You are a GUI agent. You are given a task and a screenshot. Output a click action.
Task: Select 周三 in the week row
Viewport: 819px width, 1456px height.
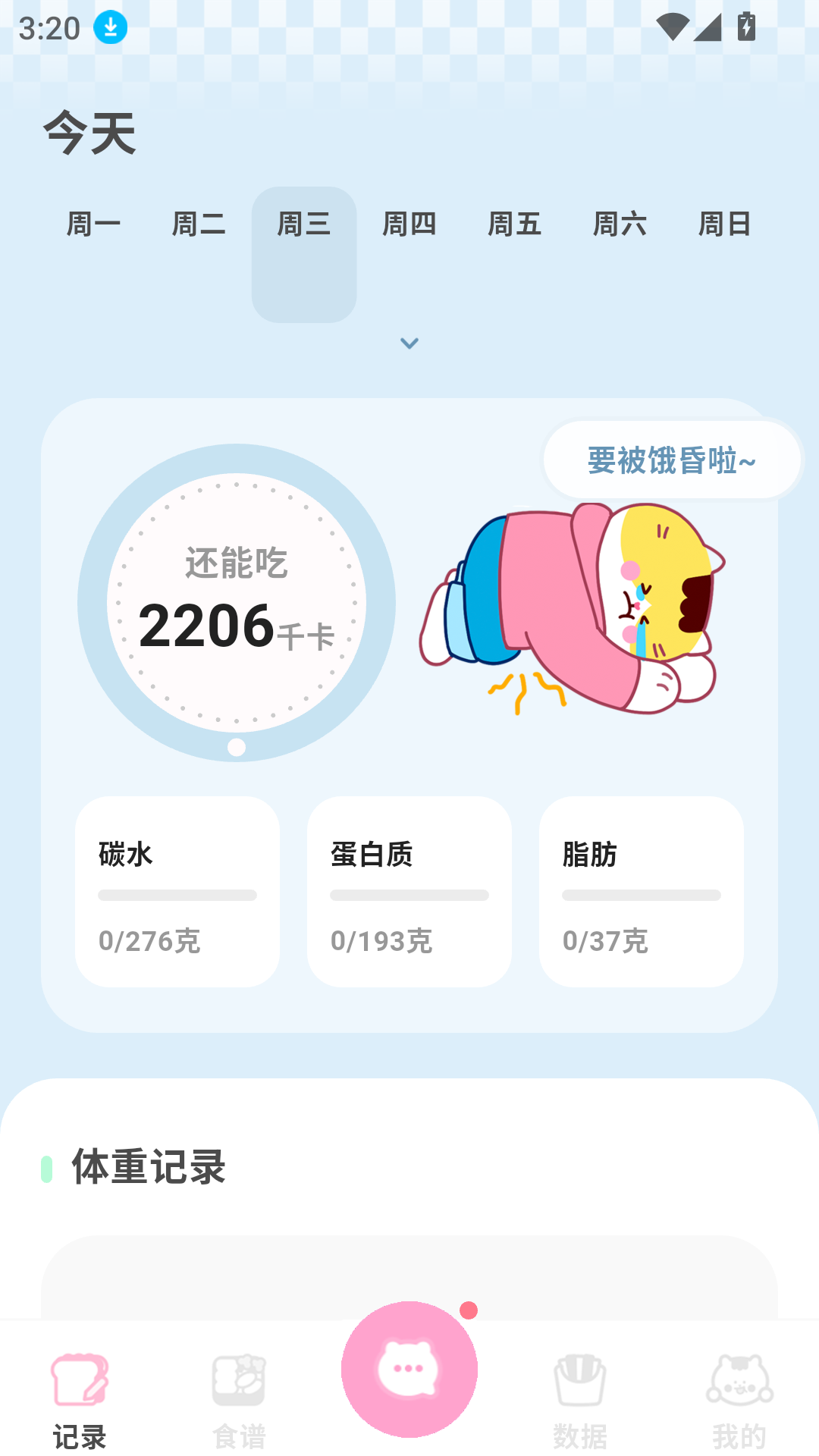pos(304,224)
